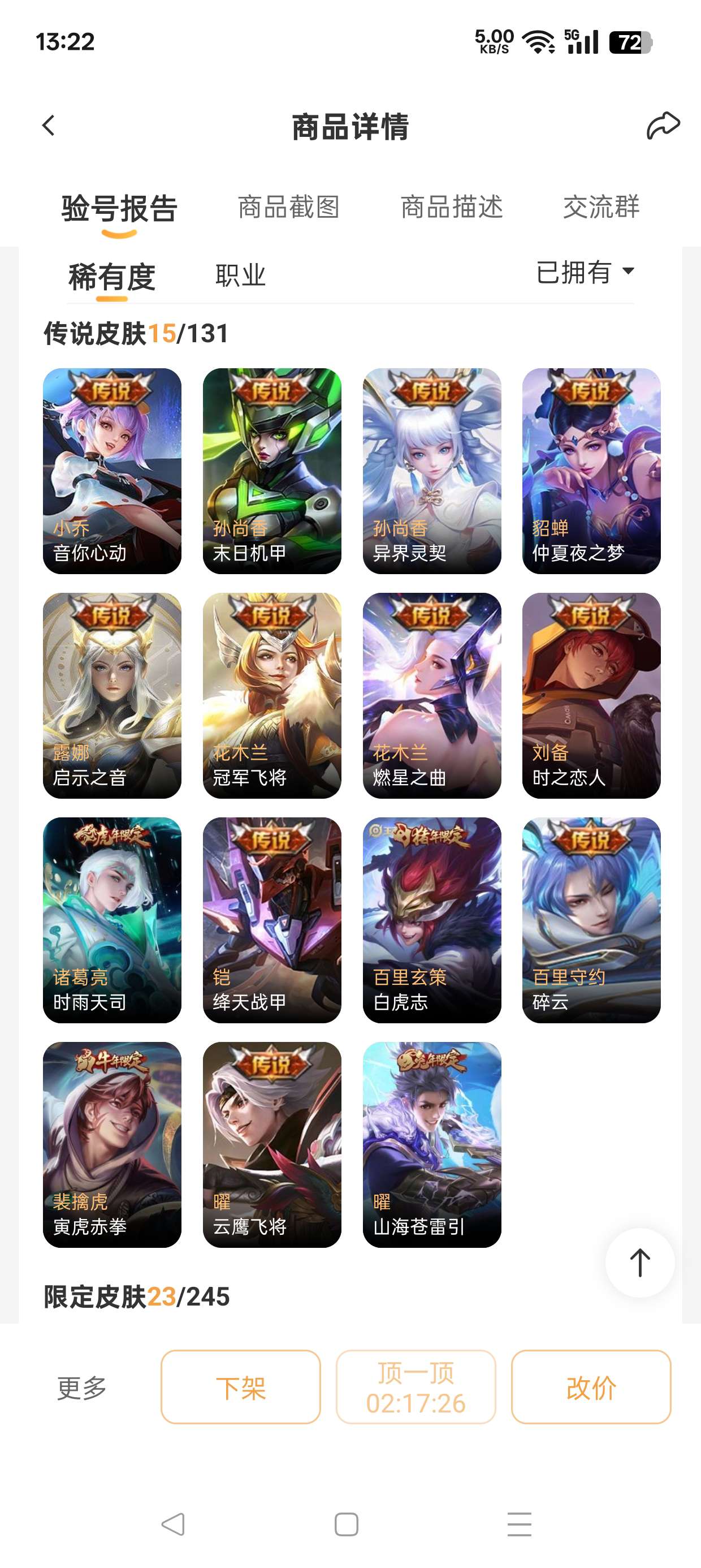View the 百里守约 碎云 skin

[591, 920]
